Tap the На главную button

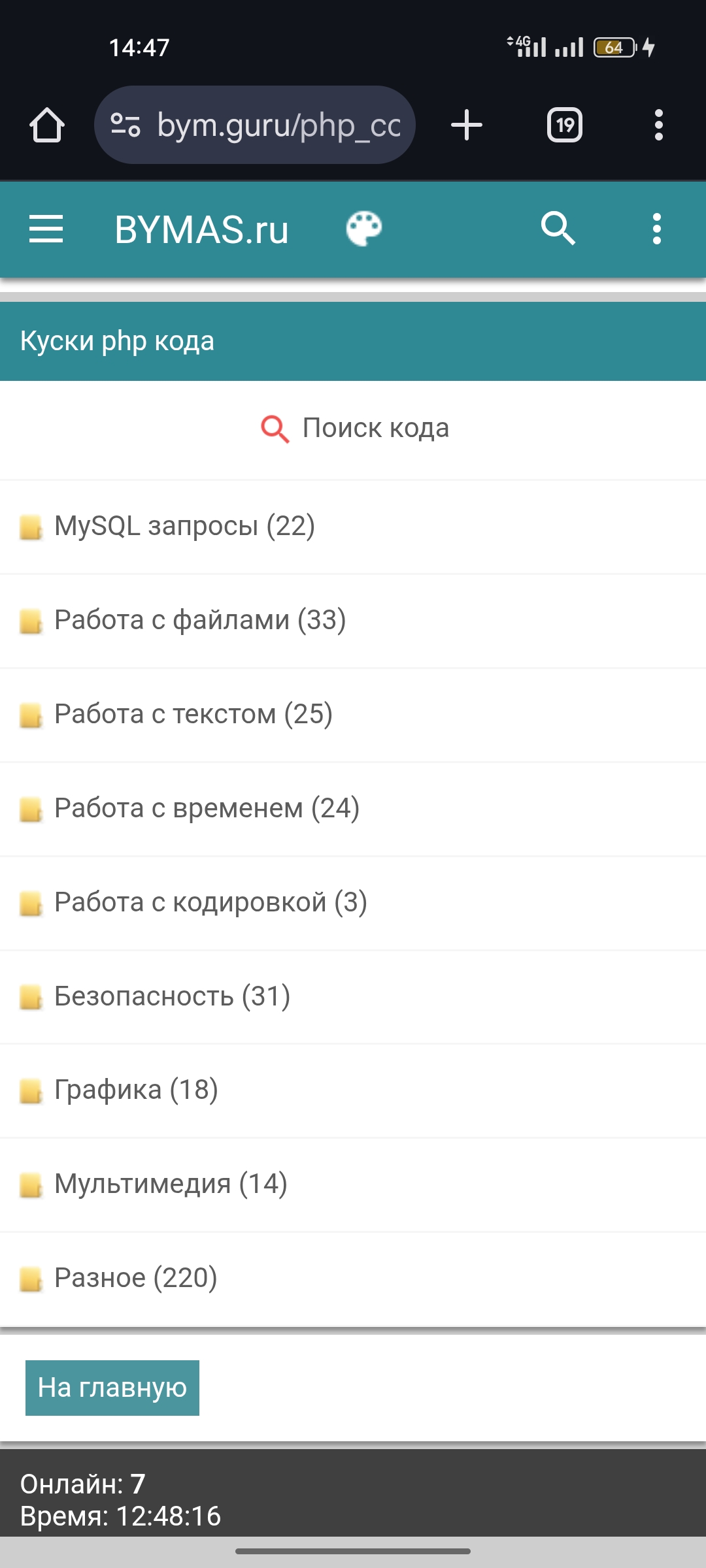coord(112,1388)
